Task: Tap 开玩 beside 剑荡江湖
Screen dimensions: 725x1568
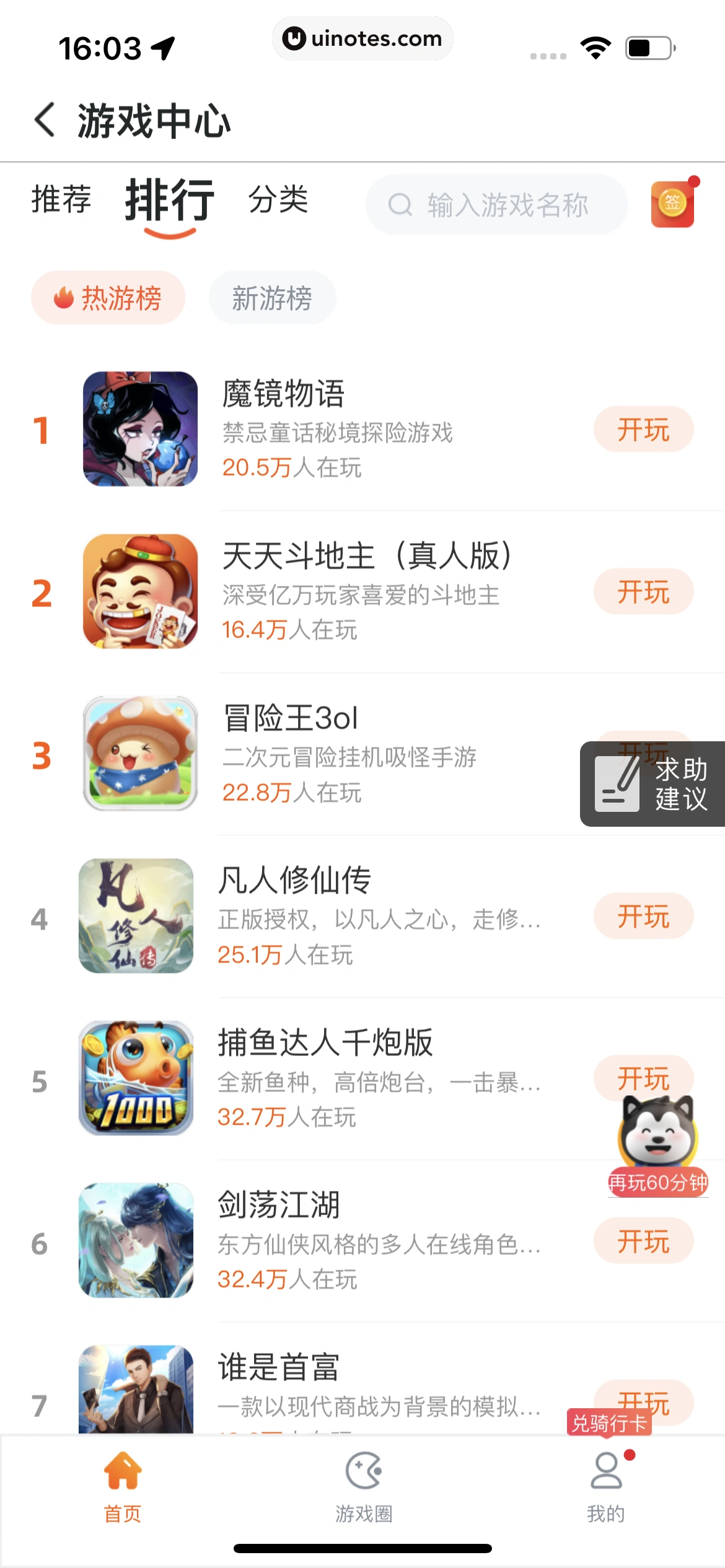Action: [x=643, y=1240]
